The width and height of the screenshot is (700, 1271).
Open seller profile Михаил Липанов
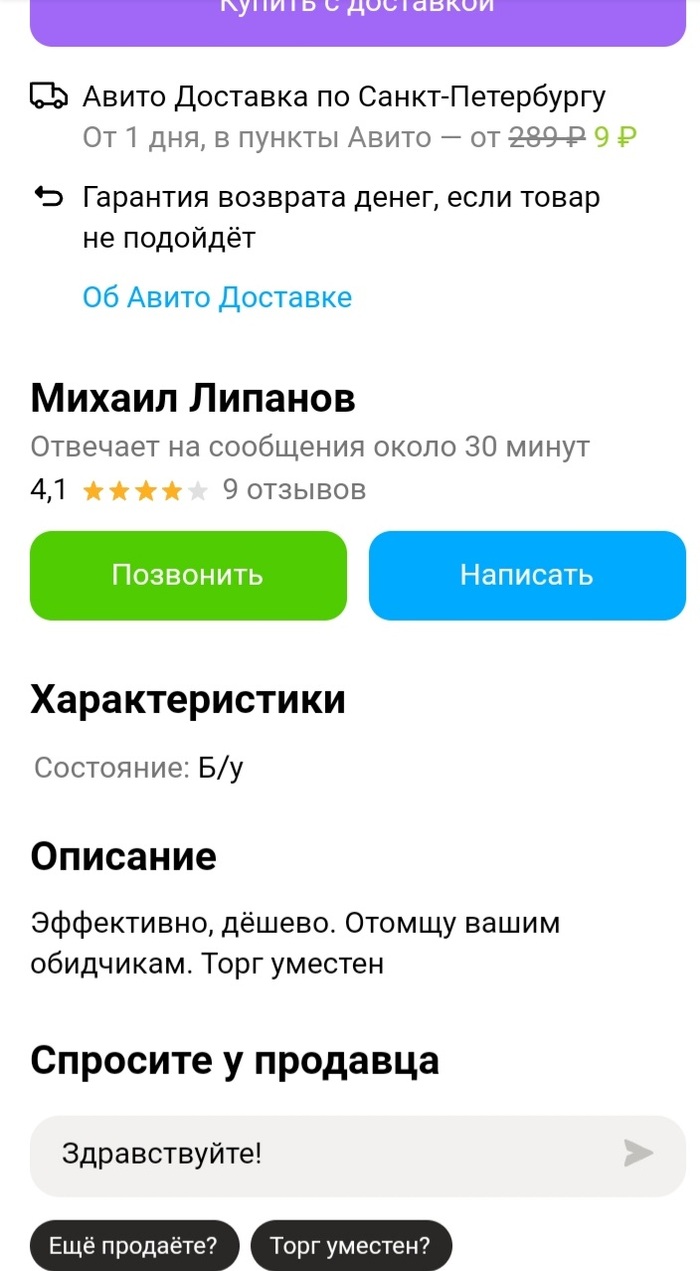[x=193, y=399]
